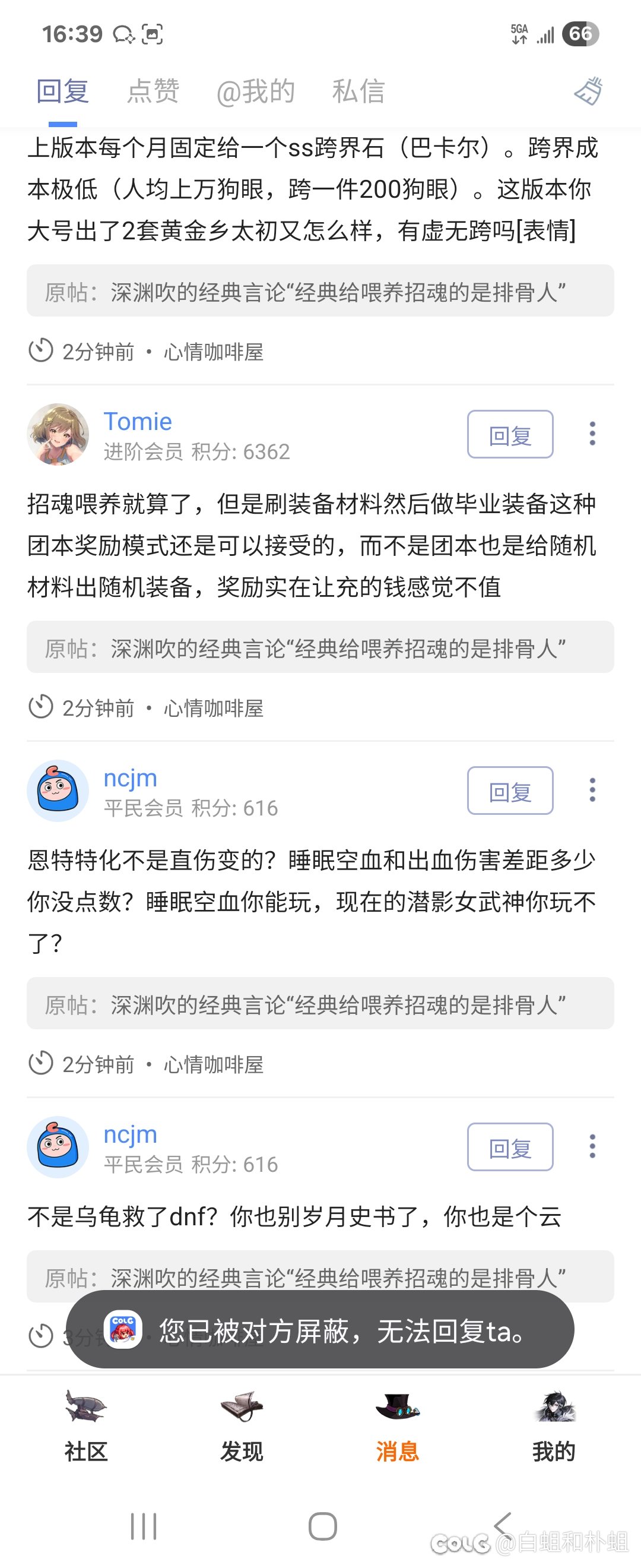Open more options on ncjm's 恩特特化 comment
Viewport: 641px width, 1568px height.
pos(592,790)
